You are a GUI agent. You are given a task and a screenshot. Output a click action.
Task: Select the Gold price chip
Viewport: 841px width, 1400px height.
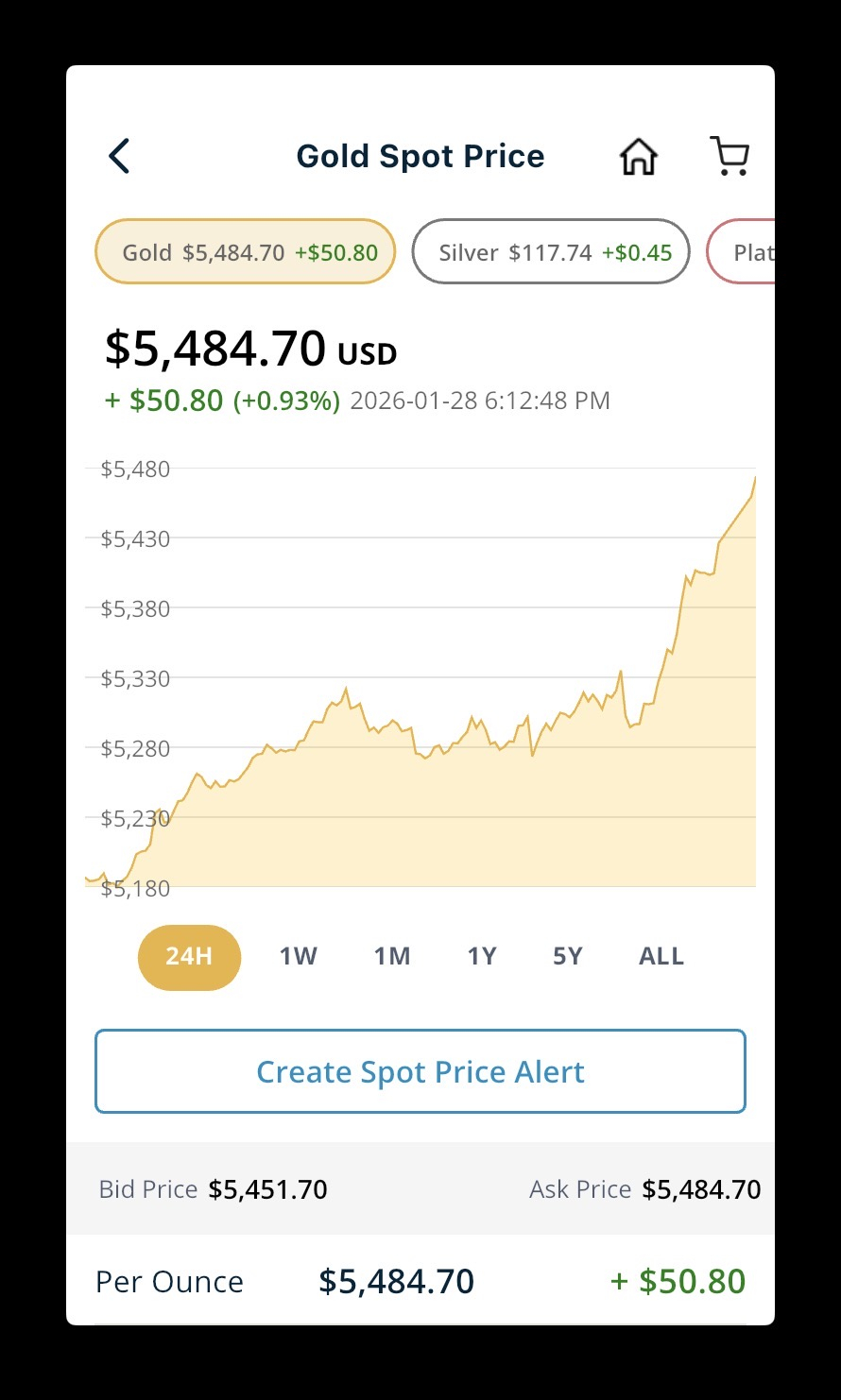[245, 252]
